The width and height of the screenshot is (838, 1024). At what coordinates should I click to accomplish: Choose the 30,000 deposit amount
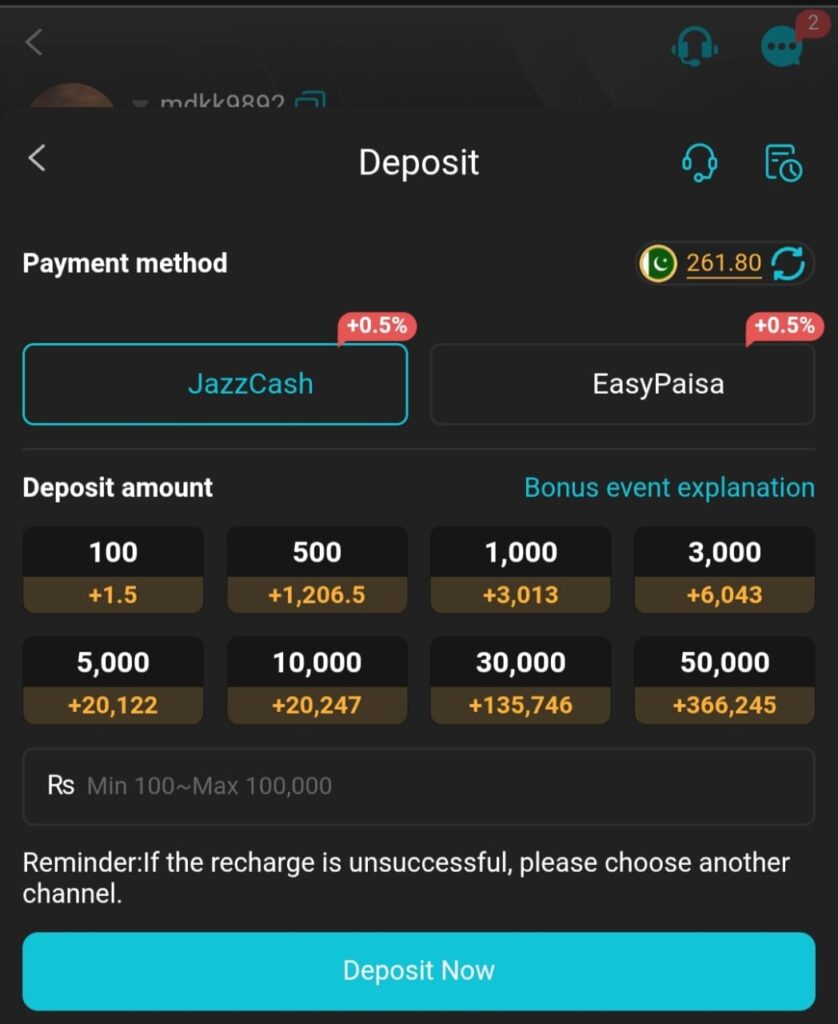point(520,680)
